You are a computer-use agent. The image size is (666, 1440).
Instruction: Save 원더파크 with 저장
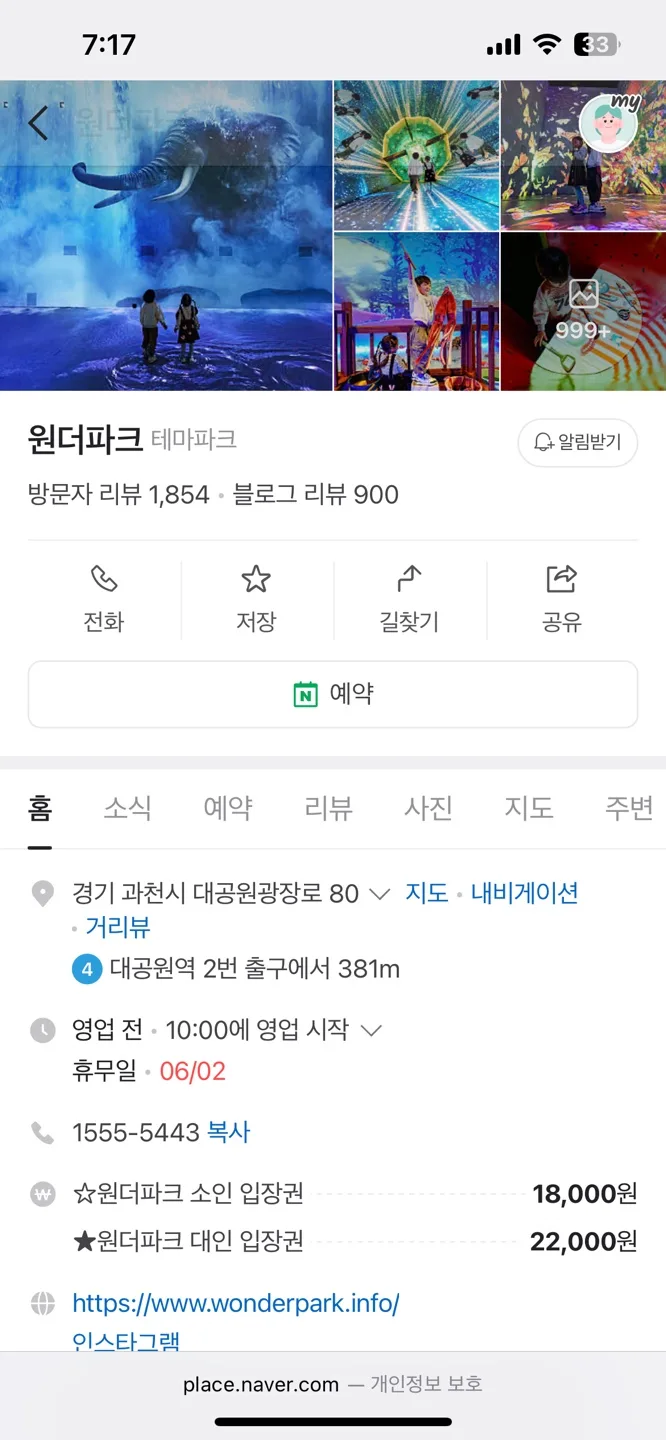256,599
